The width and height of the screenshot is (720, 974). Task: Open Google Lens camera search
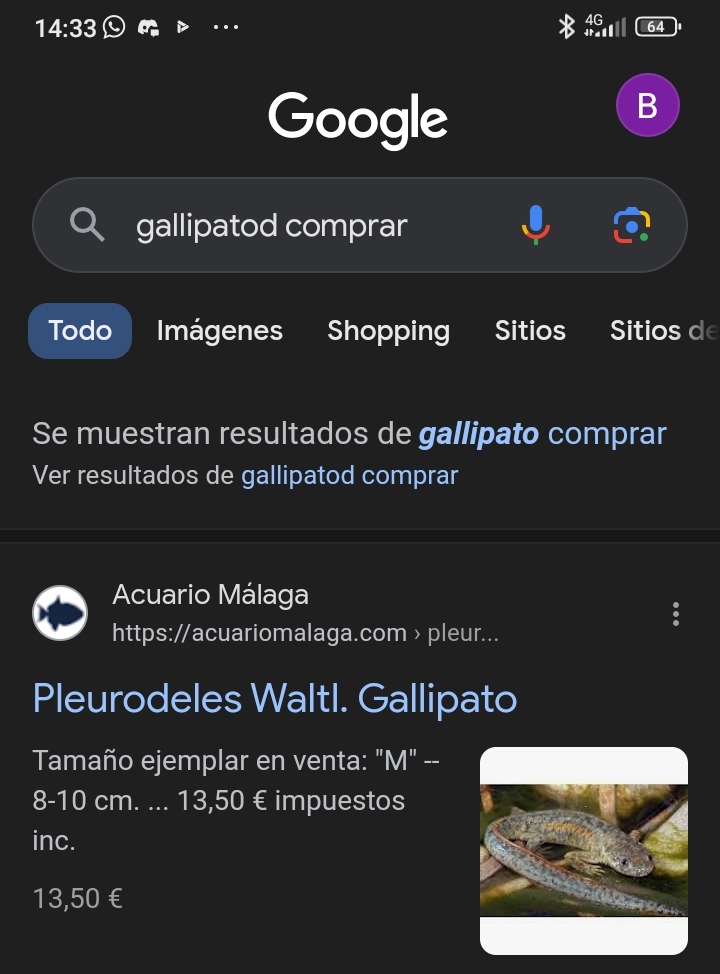[x=631, y=225]
